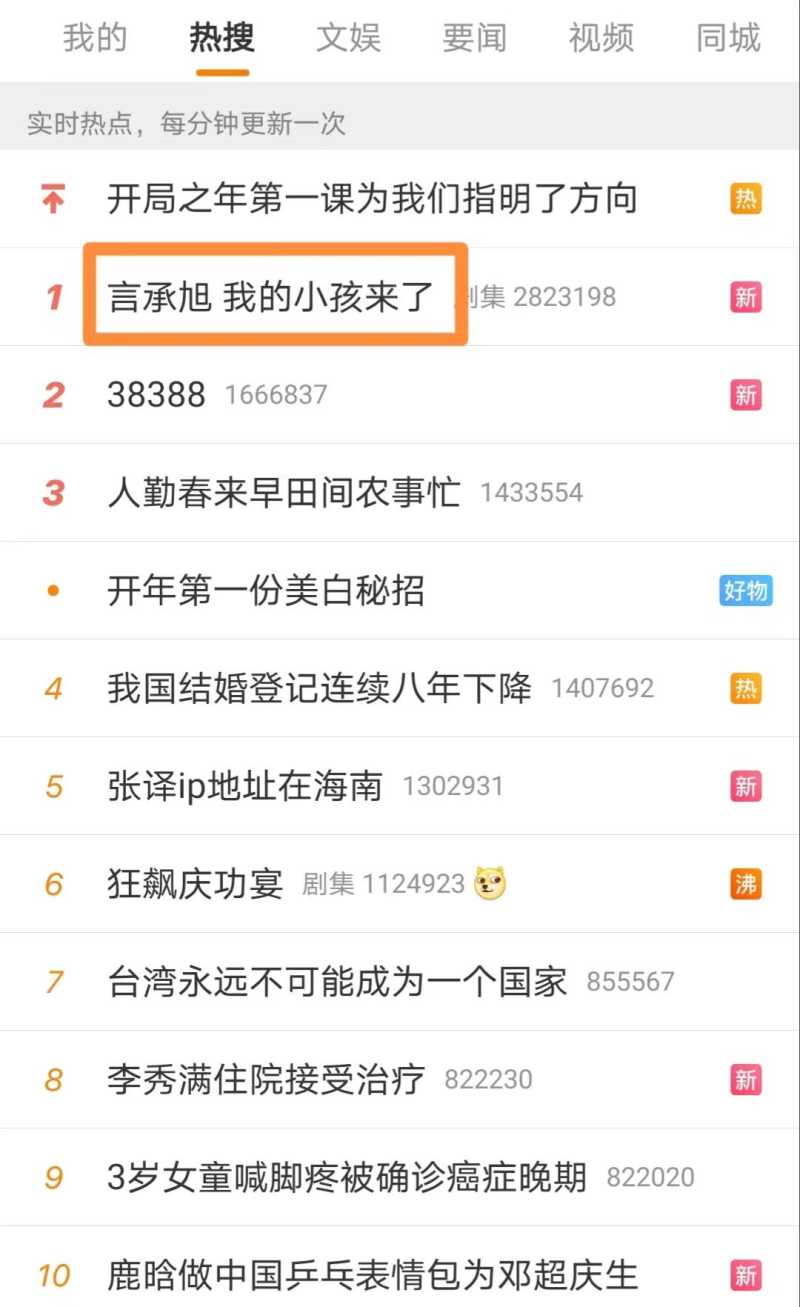Switch to the 我的 tab

click(x=95, y=38)
